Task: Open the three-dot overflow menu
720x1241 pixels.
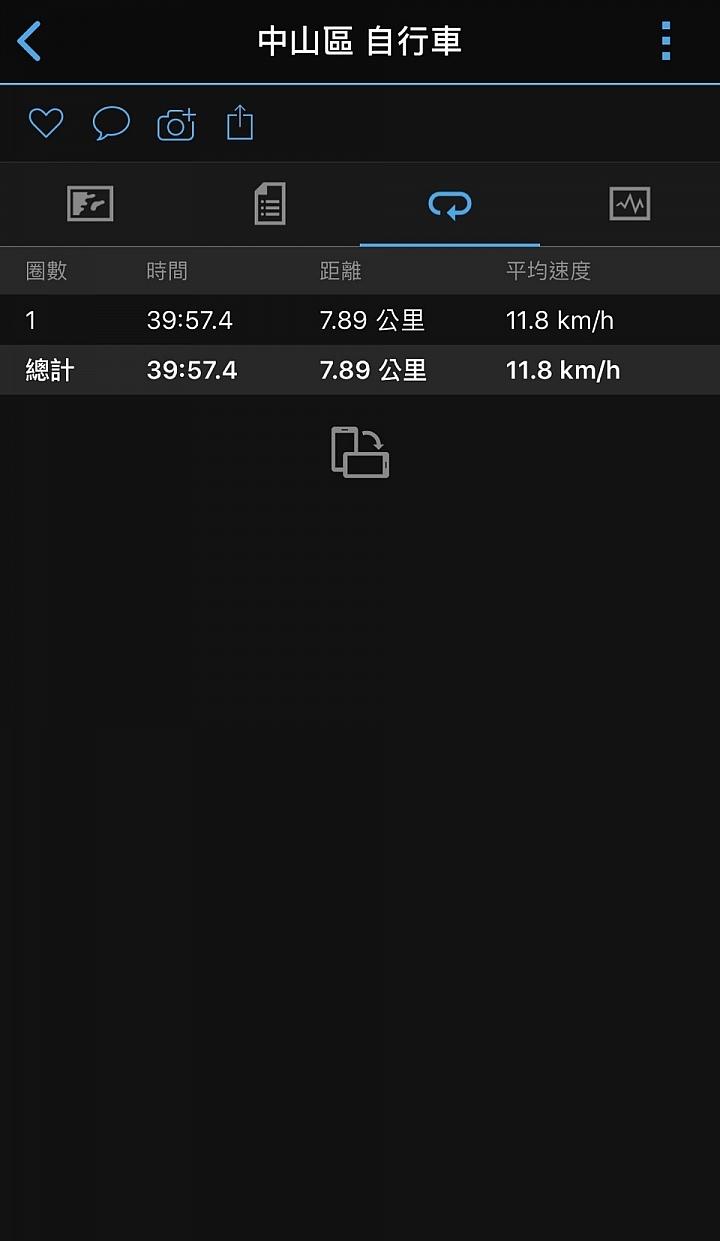Action: [665, 42]
